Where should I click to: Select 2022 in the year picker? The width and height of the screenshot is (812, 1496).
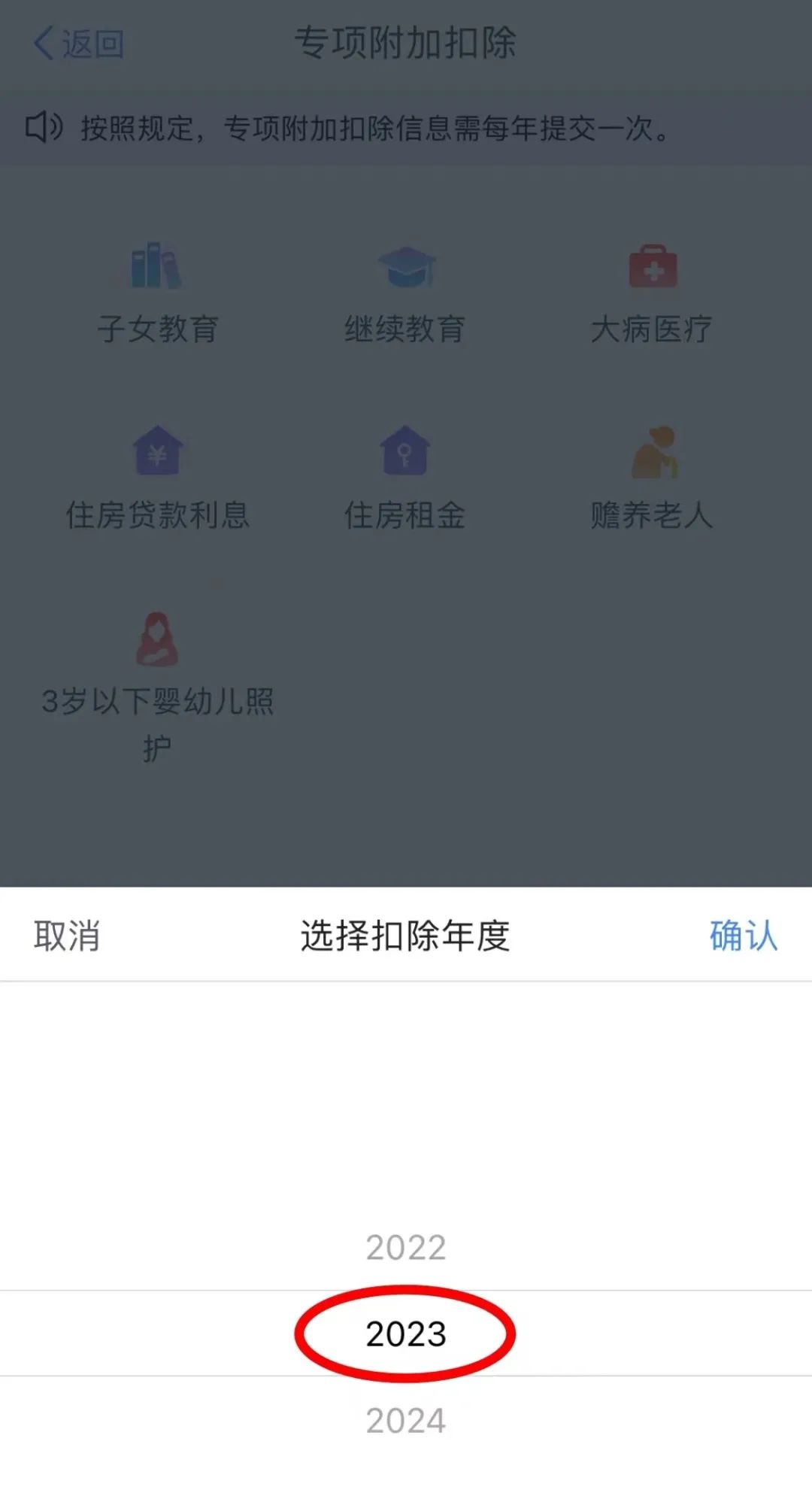tap(406, 1247)
